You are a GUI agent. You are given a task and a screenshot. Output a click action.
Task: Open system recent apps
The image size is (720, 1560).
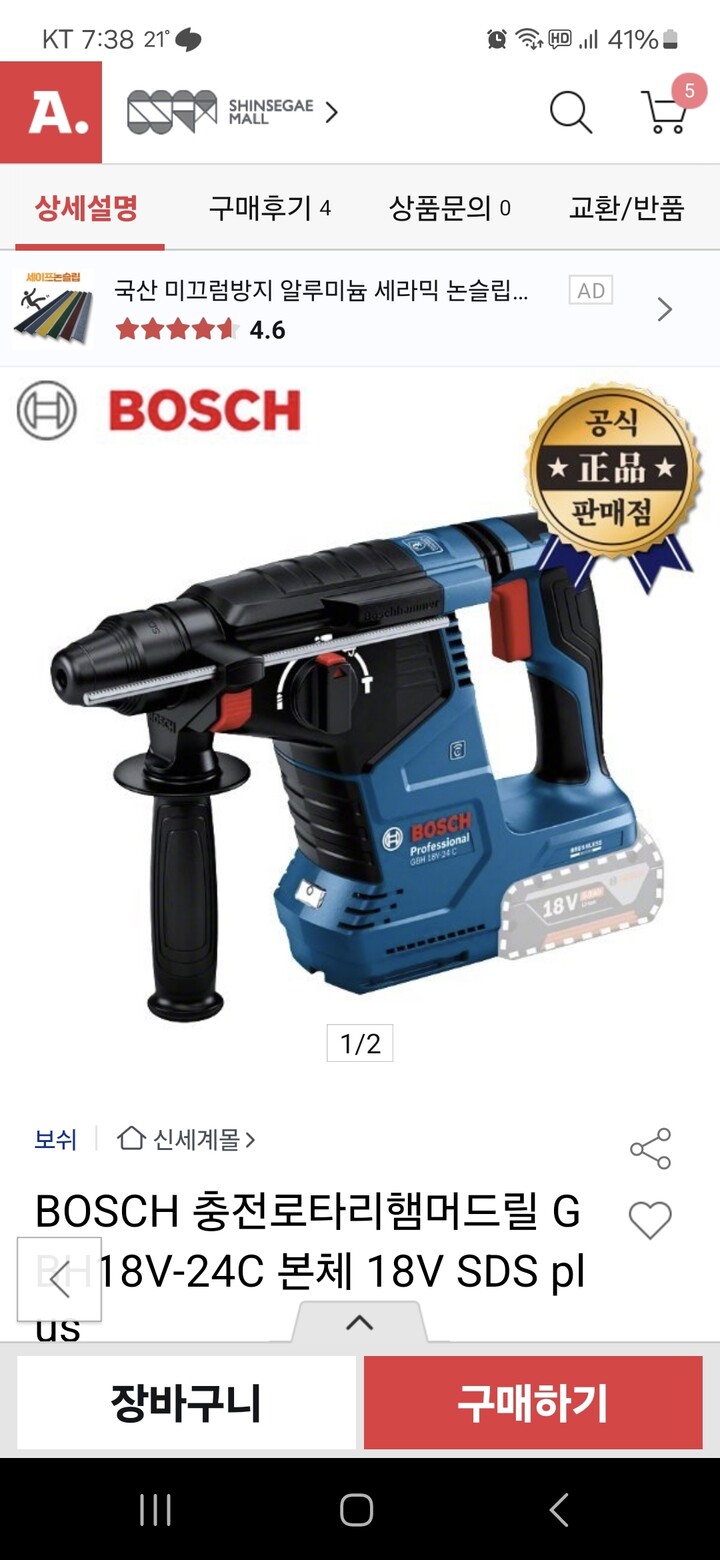click(x=155, y=1509)
